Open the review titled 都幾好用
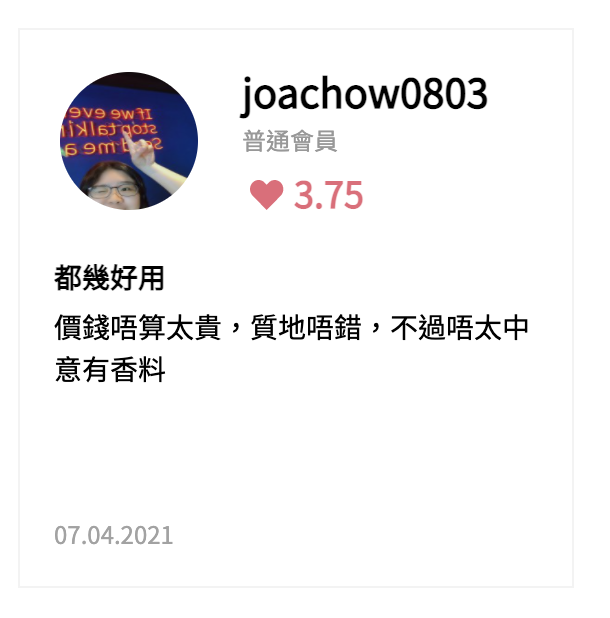 (109, 278)
